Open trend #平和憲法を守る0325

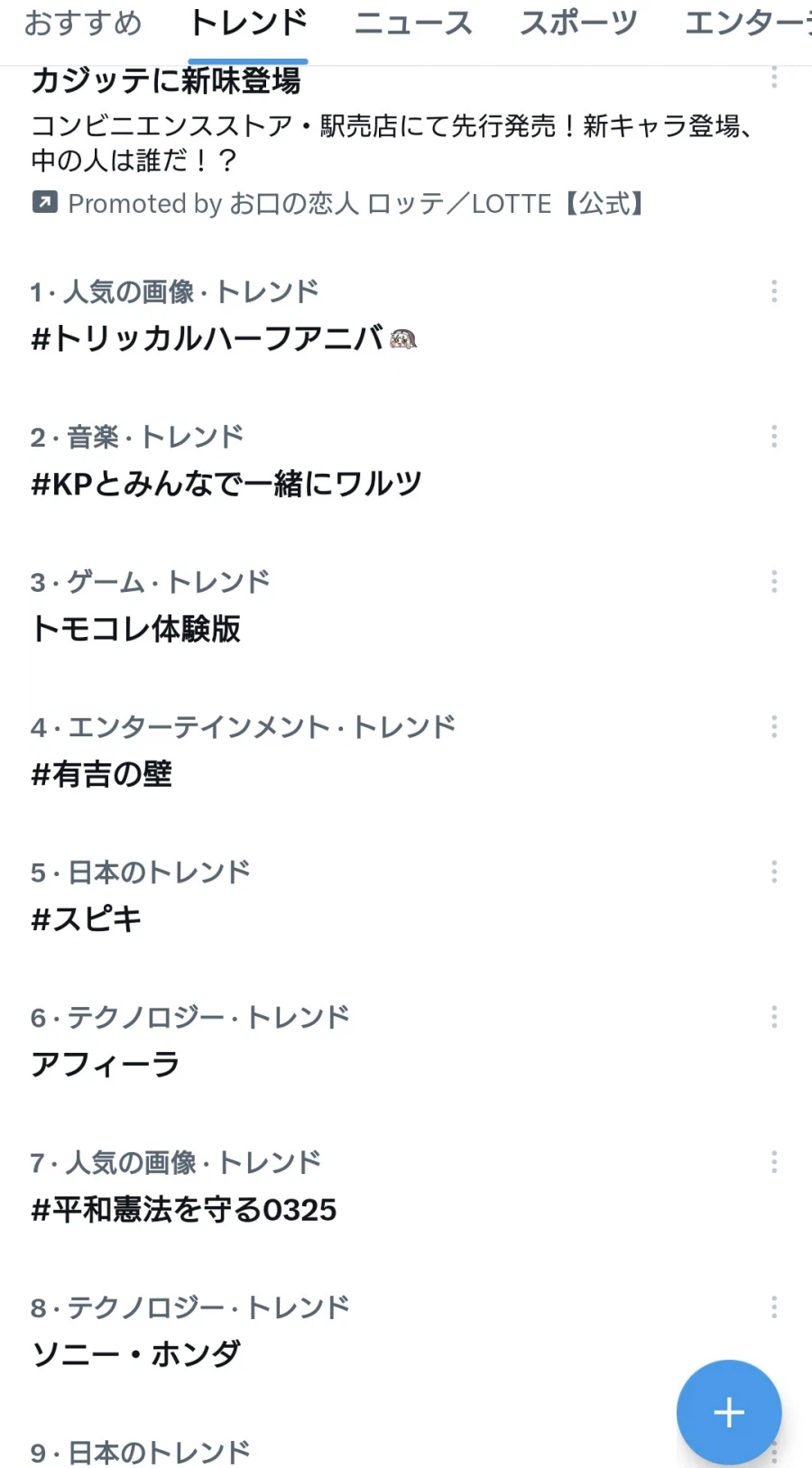183,1210
